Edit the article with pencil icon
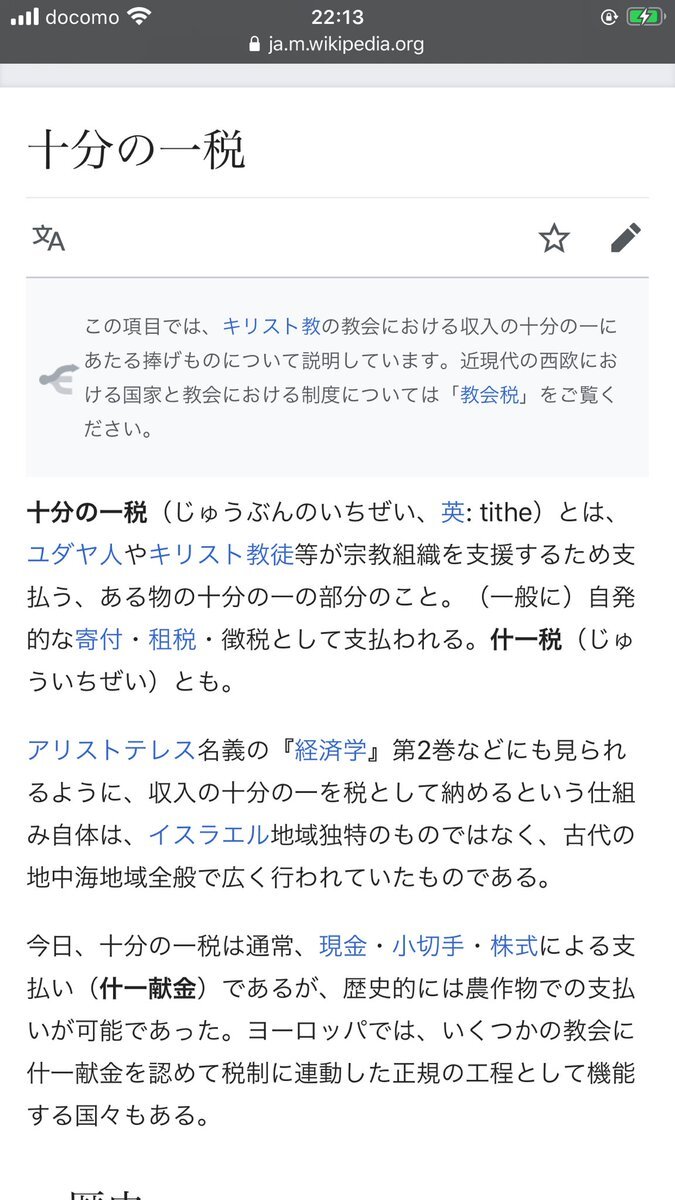The height and width of the screenshot is (1200, 675). point(626,238)
